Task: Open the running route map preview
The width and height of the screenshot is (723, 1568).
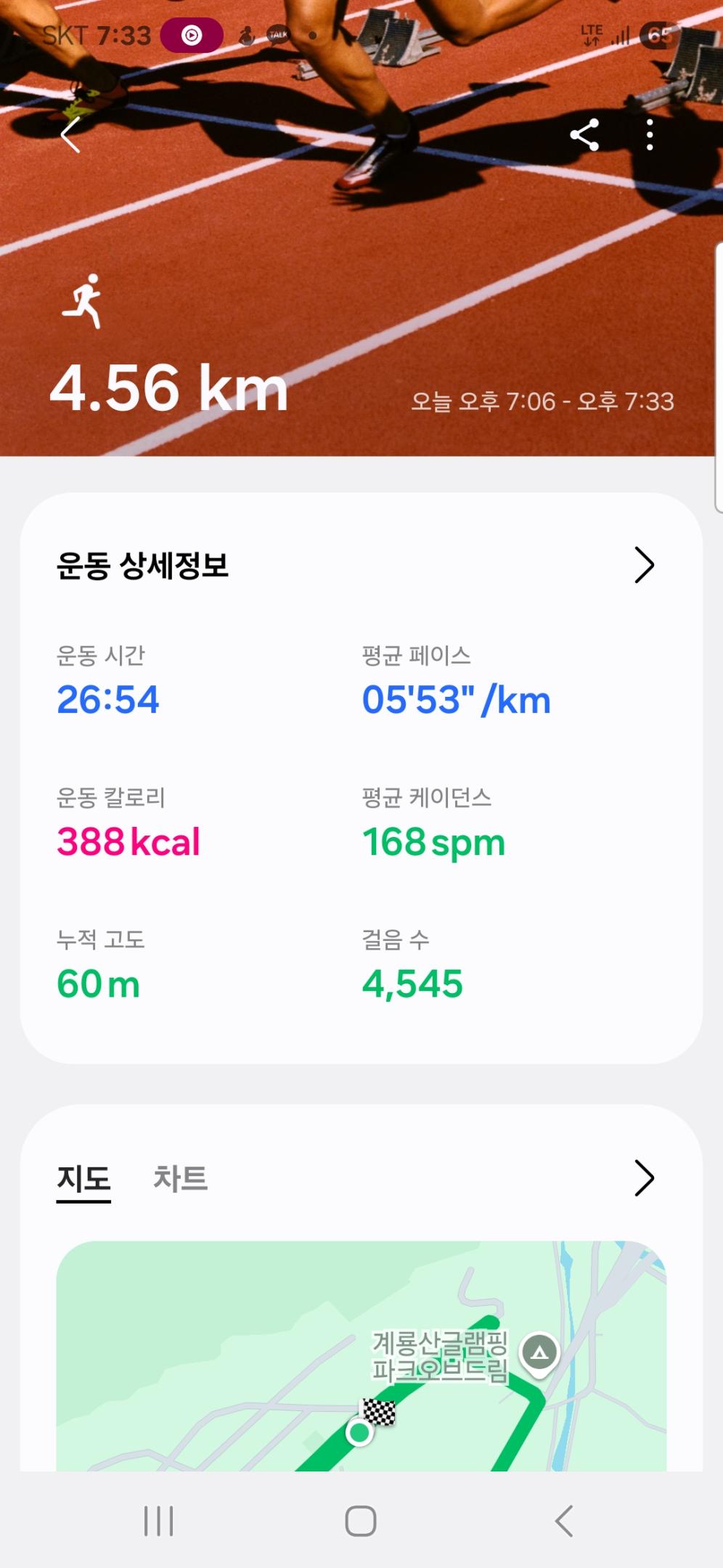Action: [x=361, y=1357]
